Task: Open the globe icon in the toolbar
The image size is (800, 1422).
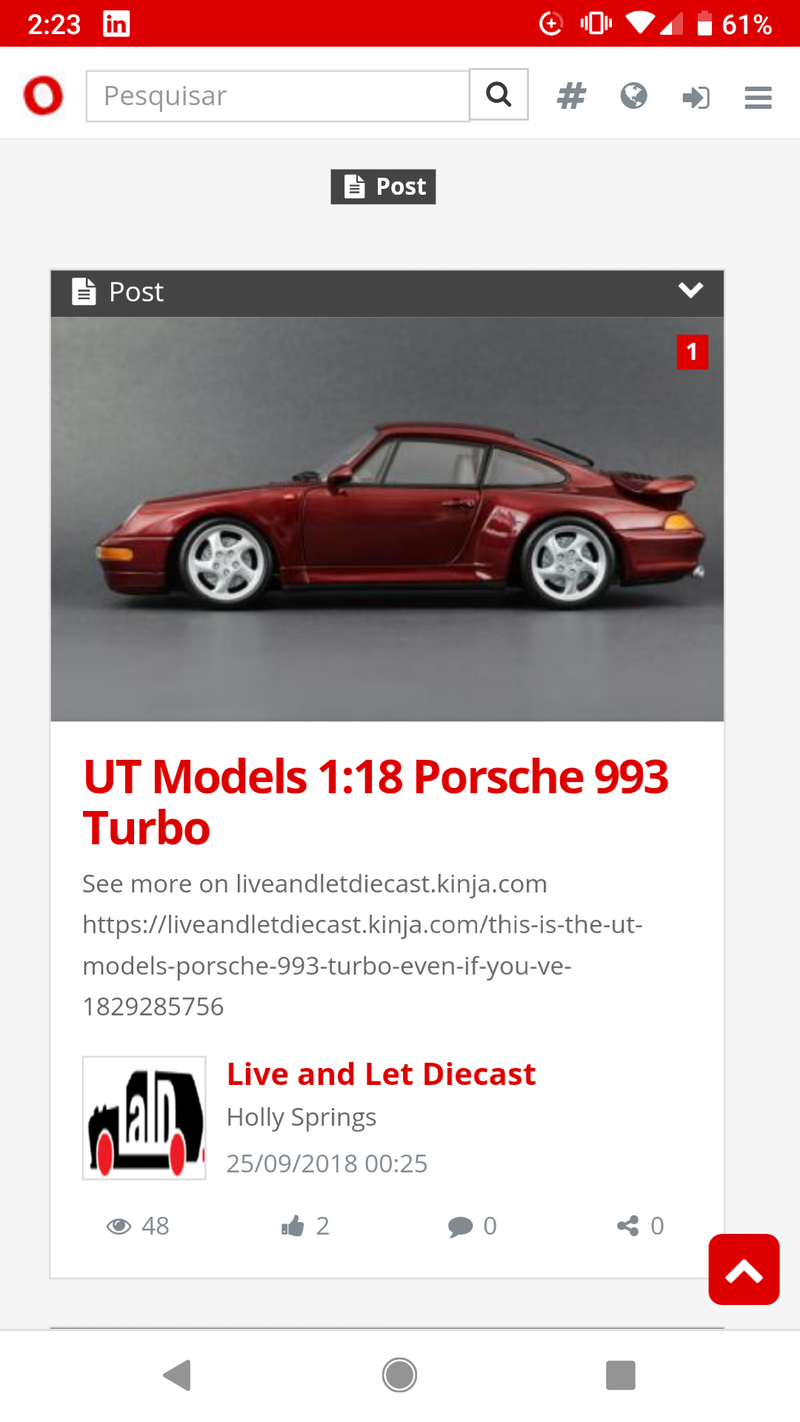Action: (633, 96)
